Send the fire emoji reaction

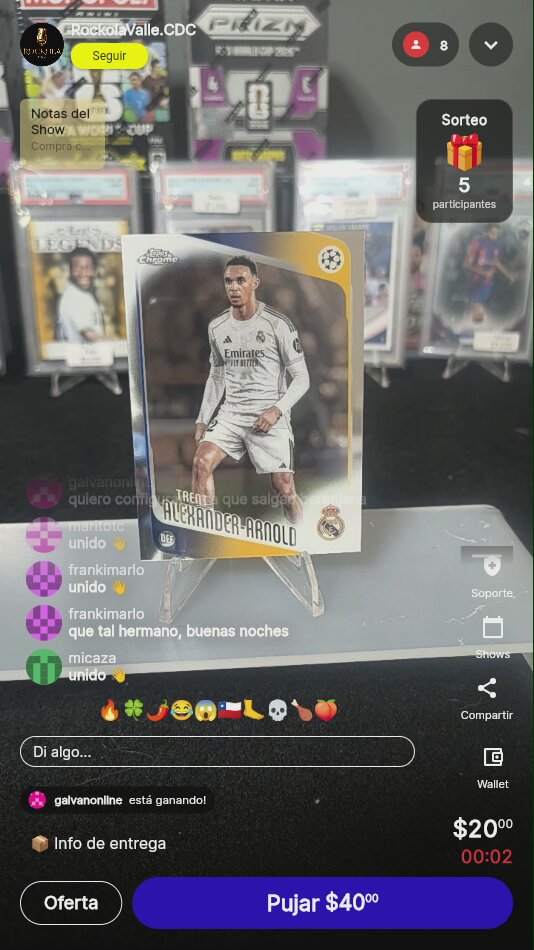110,710
